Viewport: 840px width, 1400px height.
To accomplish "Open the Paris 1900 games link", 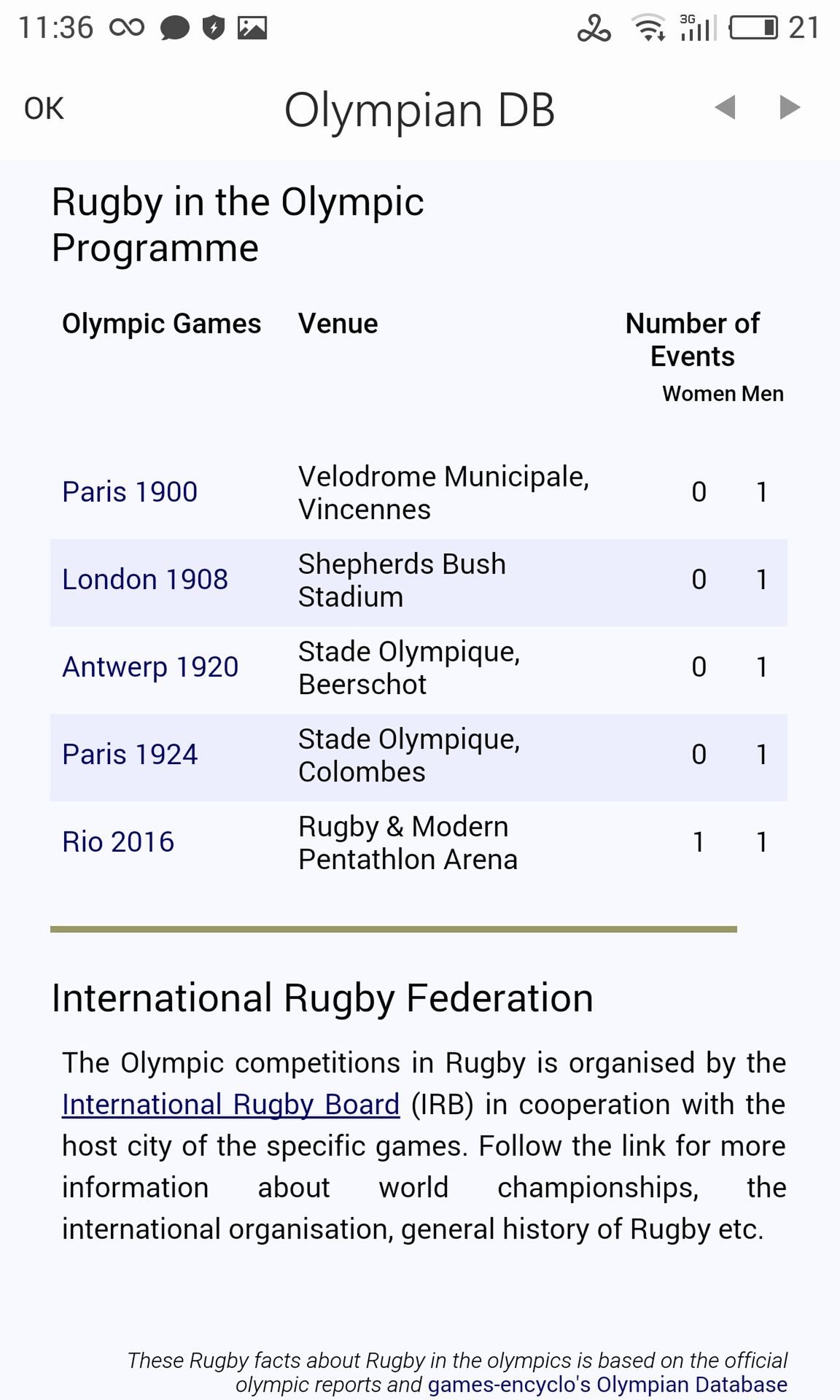I will point(130,492).
